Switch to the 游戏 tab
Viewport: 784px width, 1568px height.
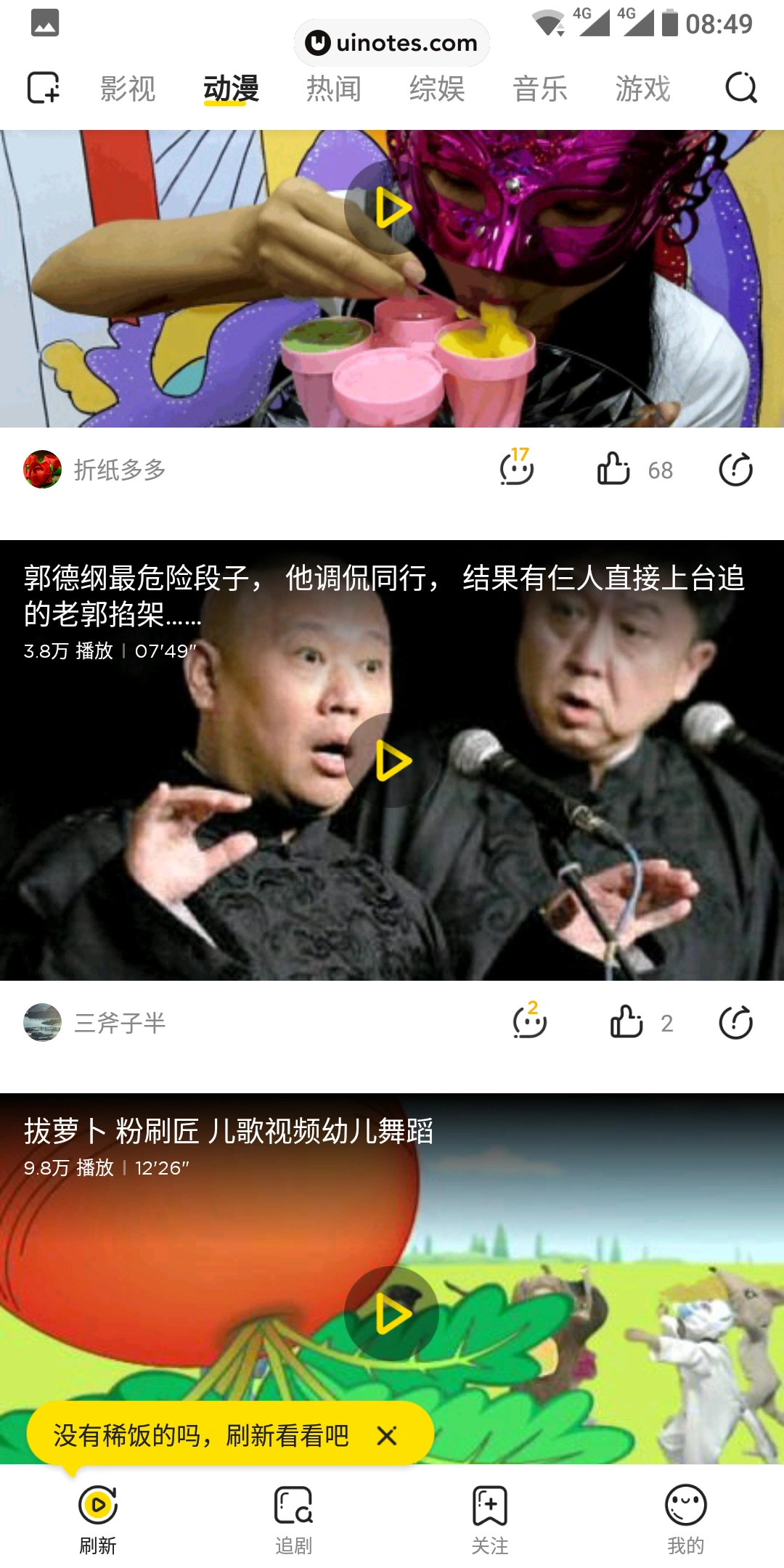pyautogui.click(x=642, y=89)
